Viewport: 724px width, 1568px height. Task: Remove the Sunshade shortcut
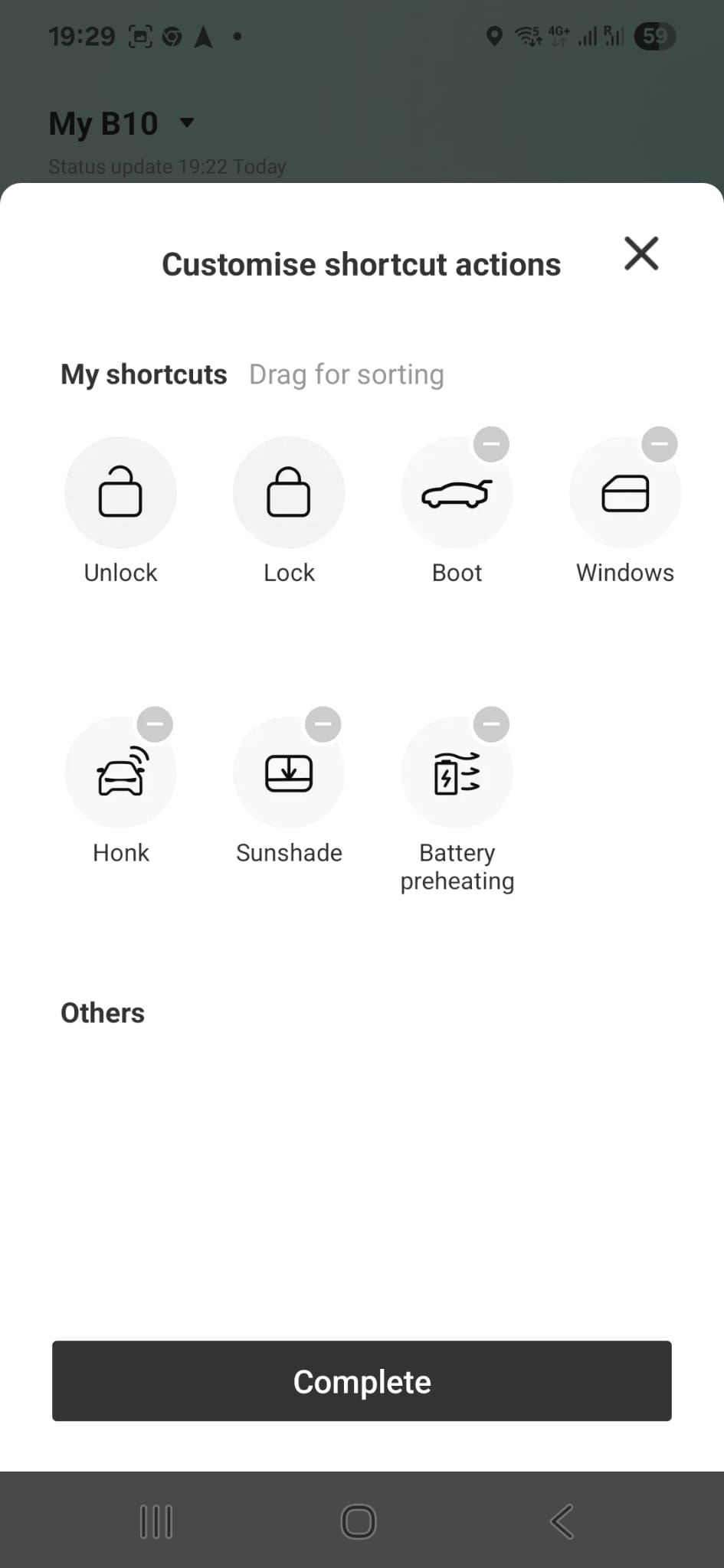(x=323, y=724)
